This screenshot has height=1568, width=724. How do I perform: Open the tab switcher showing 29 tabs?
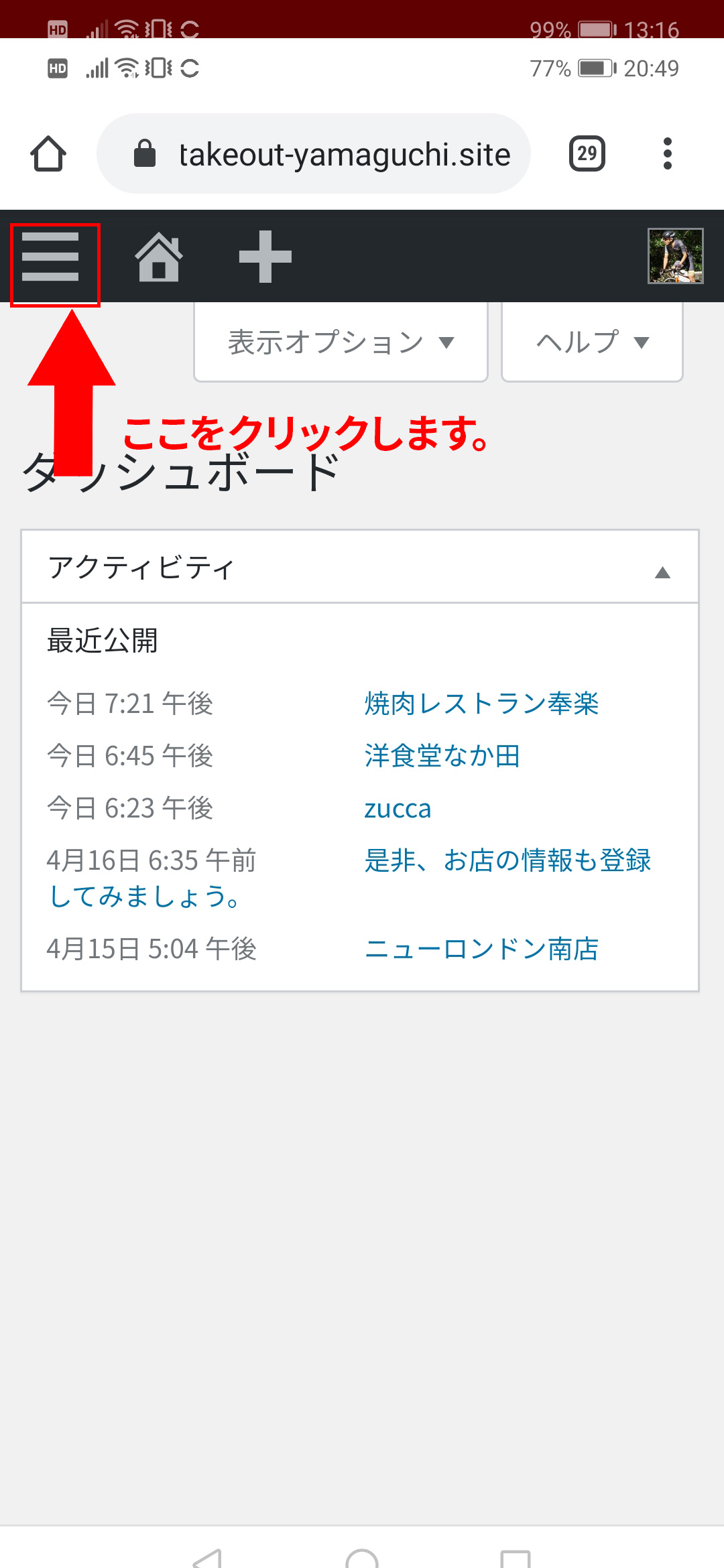click(587, 154)
